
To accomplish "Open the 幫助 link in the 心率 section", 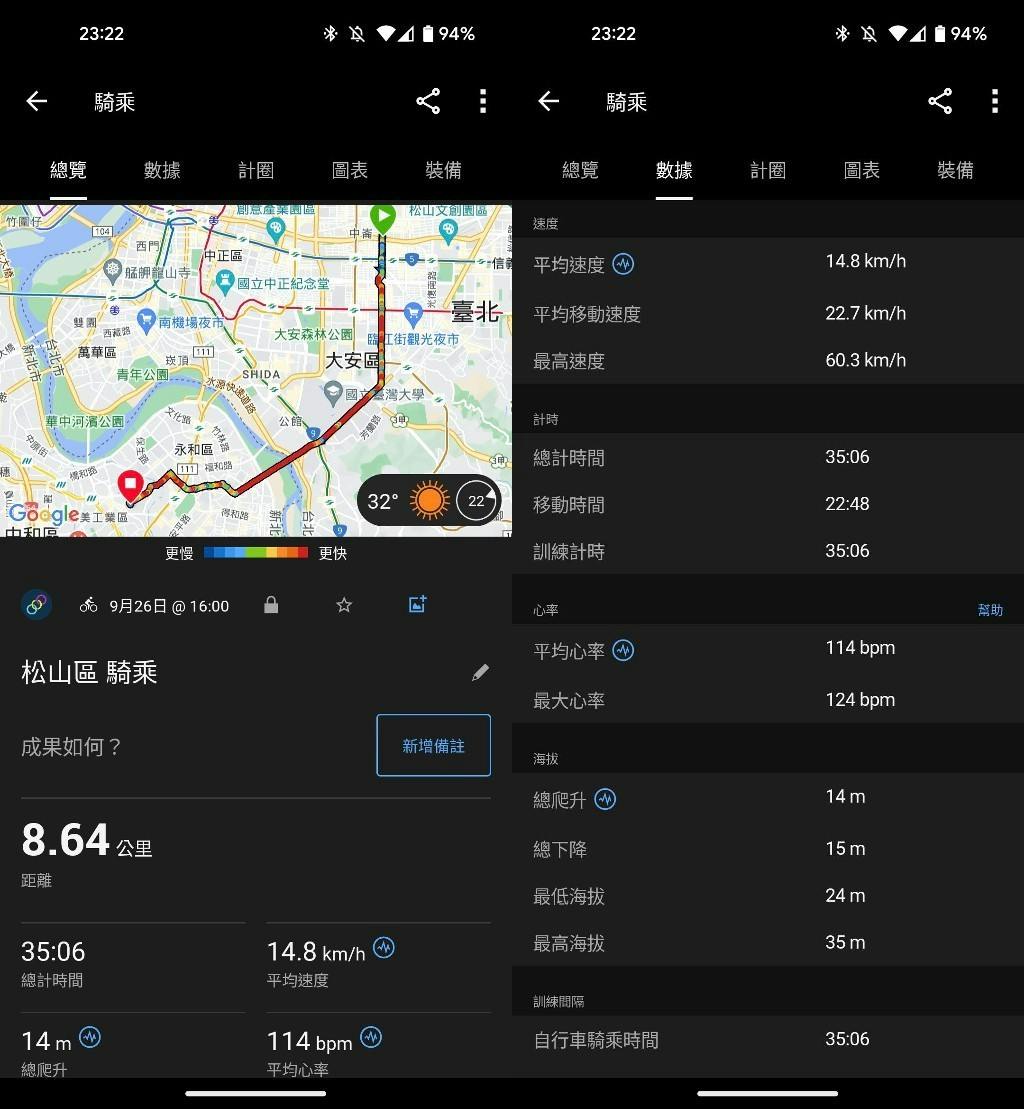I will (x=990, y=610).
